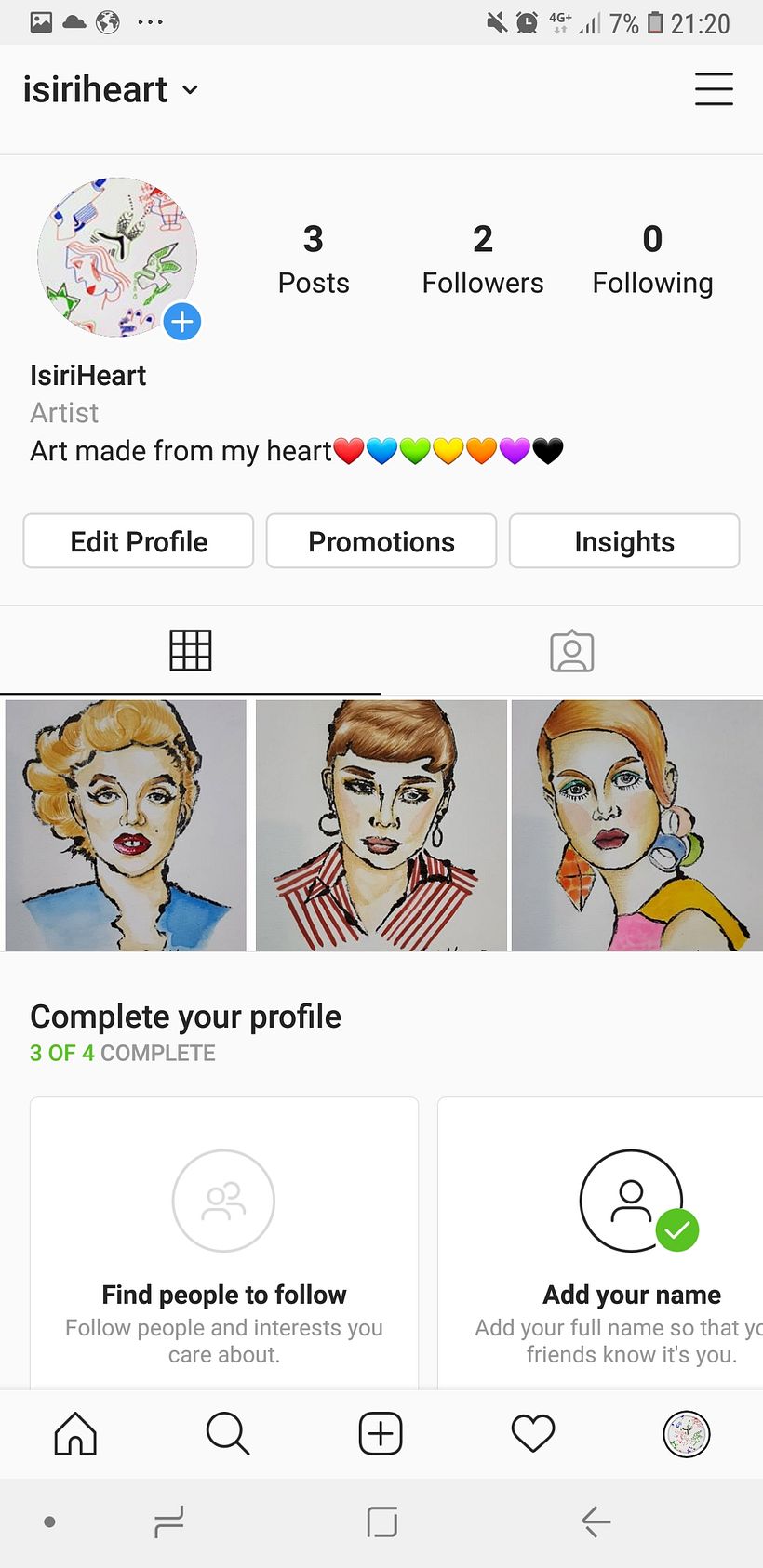Viewport: 763px width, 1568px height.
Task: Open the striped shirt portrait post
Action: click(x=381, y=826)
